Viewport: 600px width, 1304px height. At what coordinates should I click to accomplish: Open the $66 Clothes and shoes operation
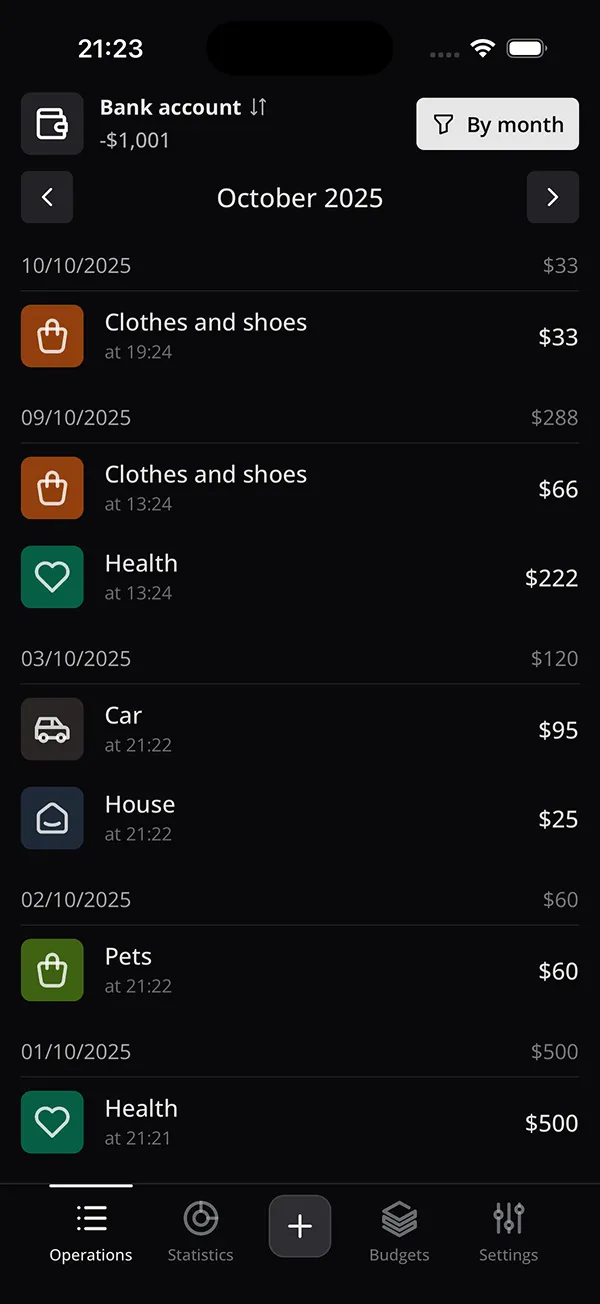point(300,488)
